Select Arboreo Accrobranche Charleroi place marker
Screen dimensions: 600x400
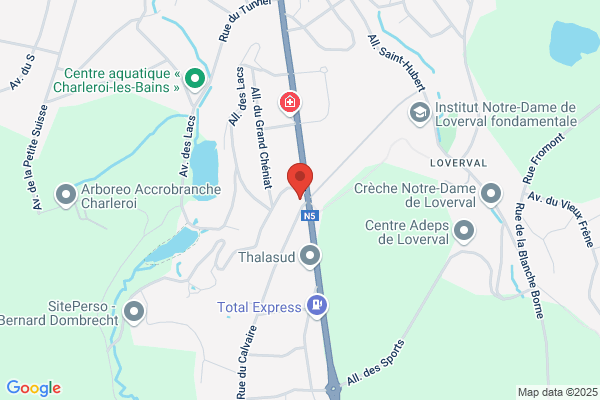click(66, 195)
